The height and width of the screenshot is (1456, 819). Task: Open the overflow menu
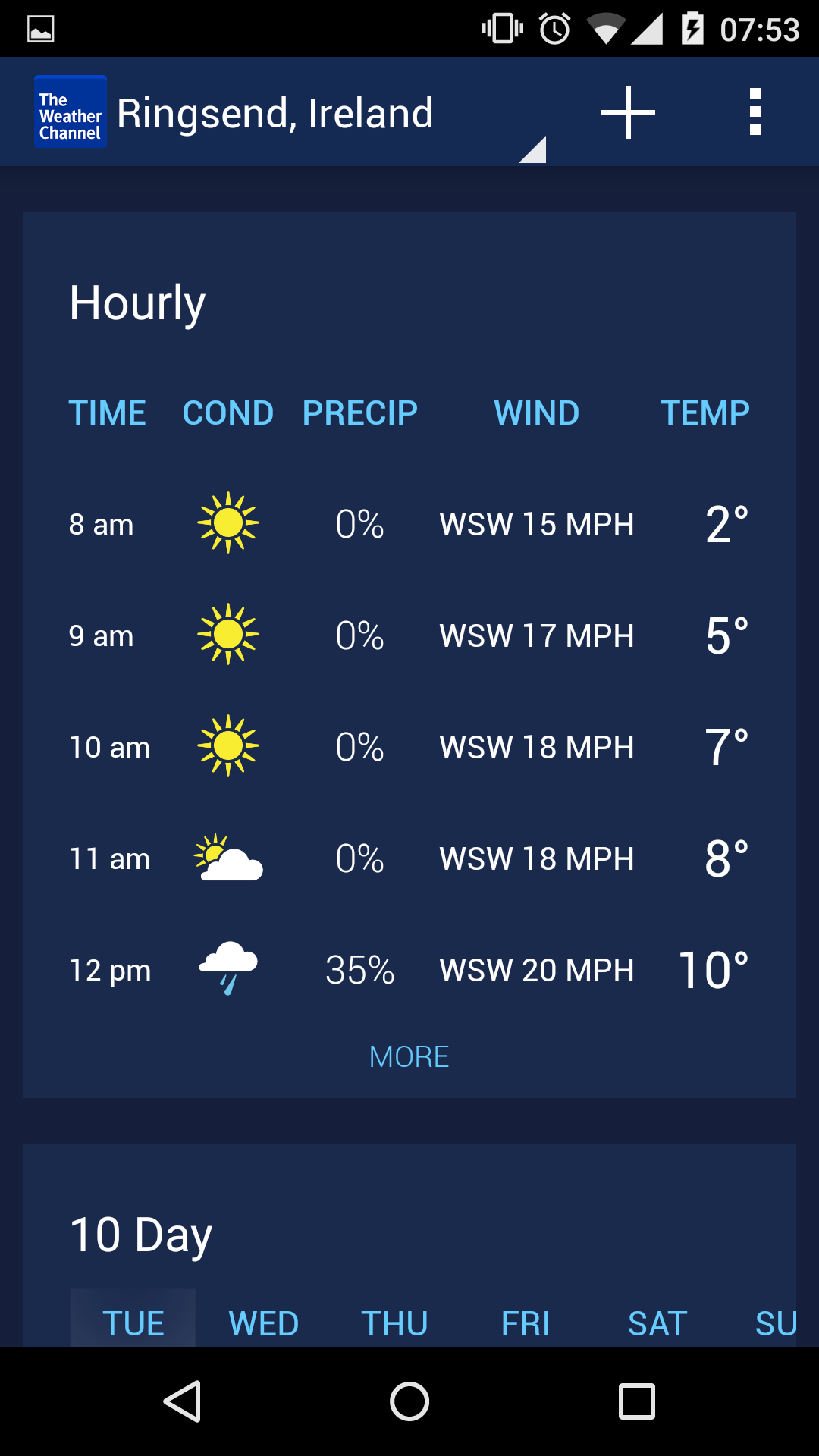(755, 112)
